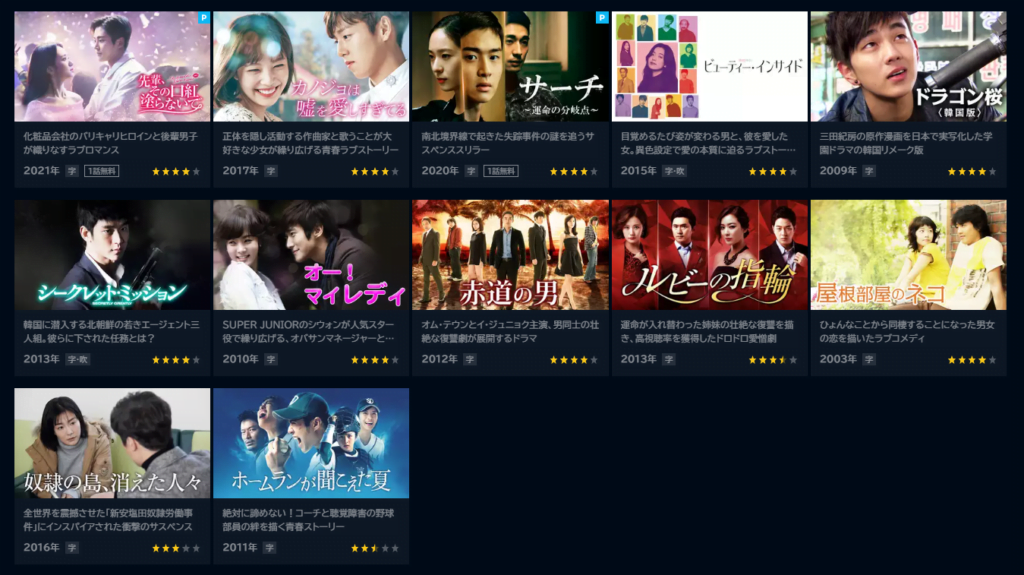The width and height of the screenshot is (1024, 575).
Task: Tap the 赤道の男 drama card
Action: point(510,255)
